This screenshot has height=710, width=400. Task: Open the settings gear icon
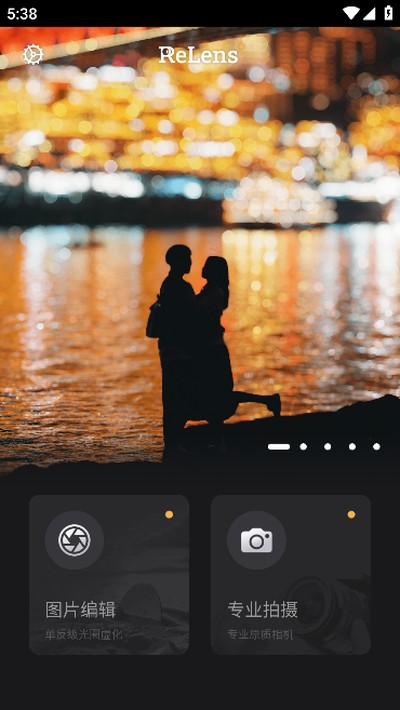pyautogui.click(x=33, y=55)
